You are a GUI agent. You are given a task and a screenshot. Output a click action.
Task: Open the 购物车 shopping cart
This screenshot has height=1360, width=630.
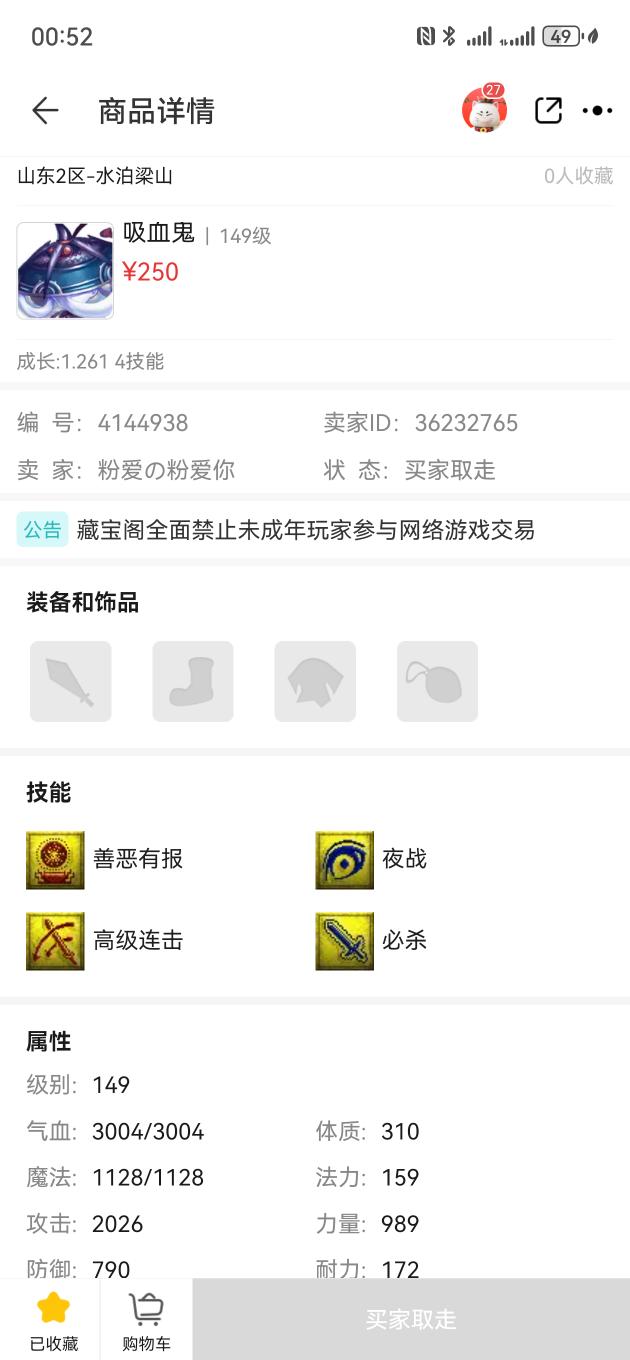(x=147, y=1320)
